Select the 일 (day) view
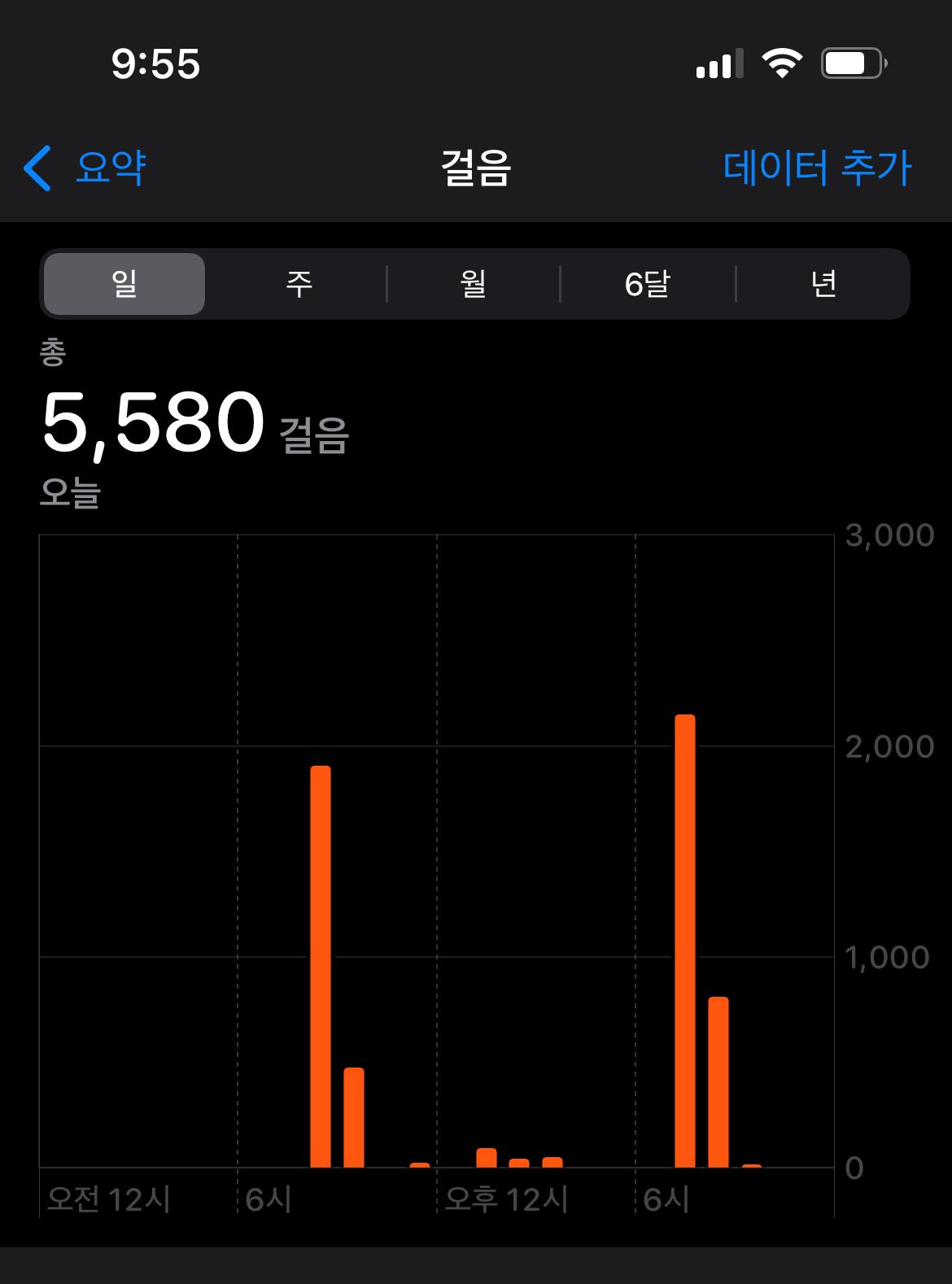Image resolution: width=952 pixels, height=1284 pixels. [124, 284]
